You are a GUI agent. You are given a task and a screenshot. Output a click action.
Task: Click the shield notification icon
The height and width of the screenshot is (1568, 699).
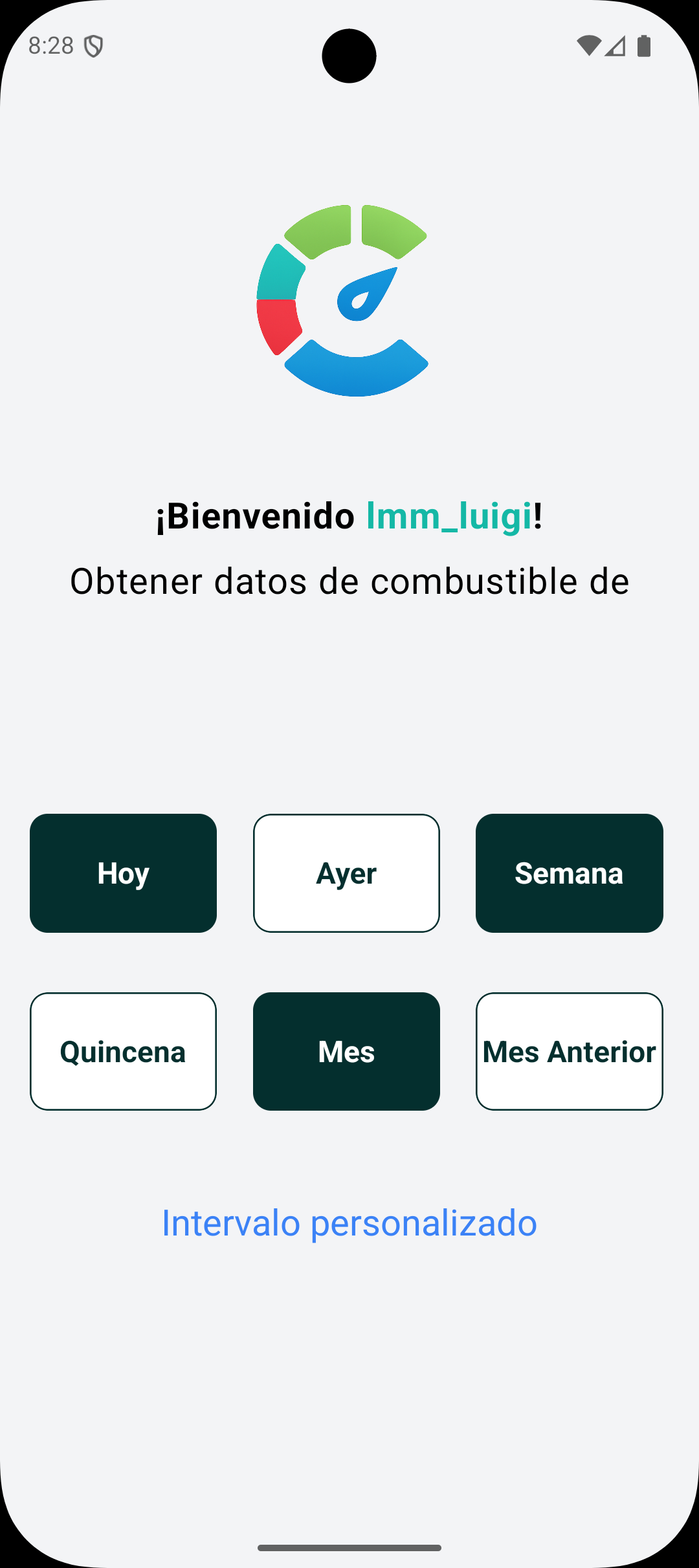click(x=93, y=45)
